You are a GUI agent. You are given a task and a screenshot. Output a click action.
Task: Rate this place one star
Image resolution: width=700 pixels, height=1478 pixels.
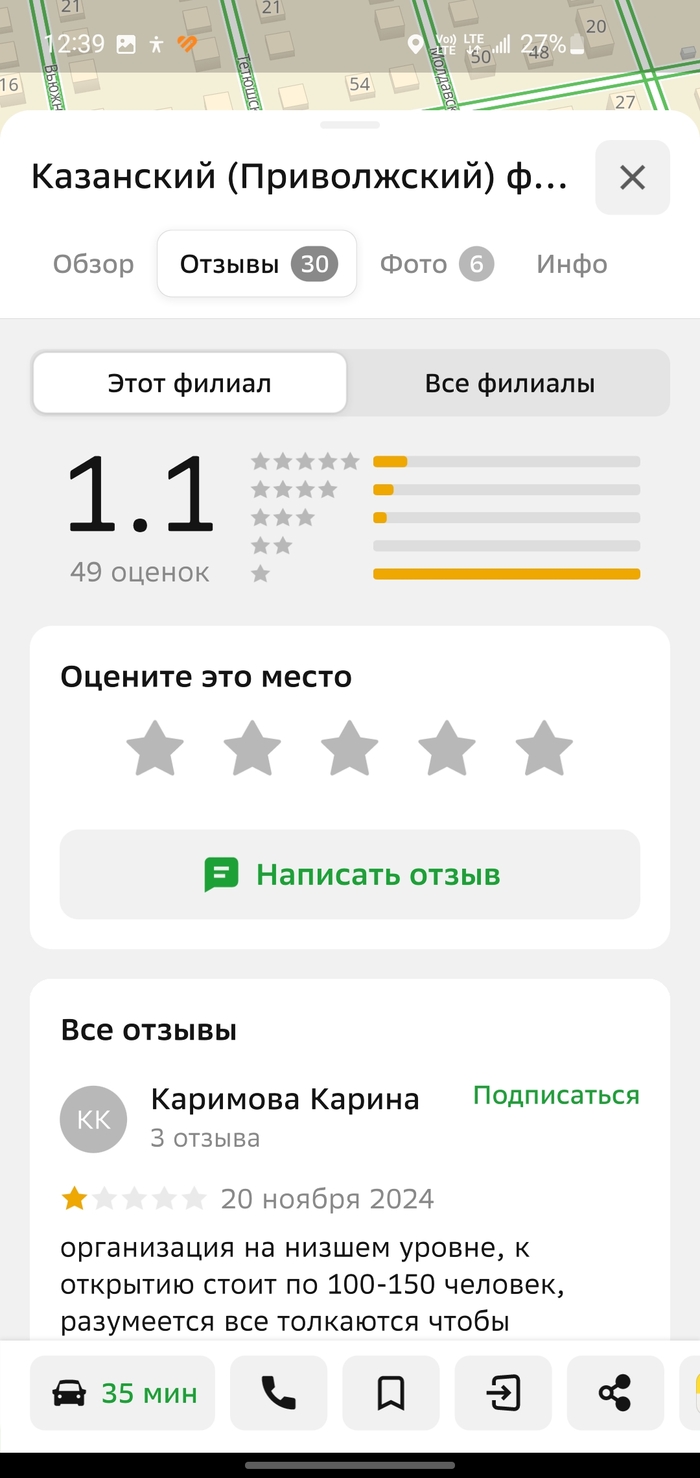155,748
